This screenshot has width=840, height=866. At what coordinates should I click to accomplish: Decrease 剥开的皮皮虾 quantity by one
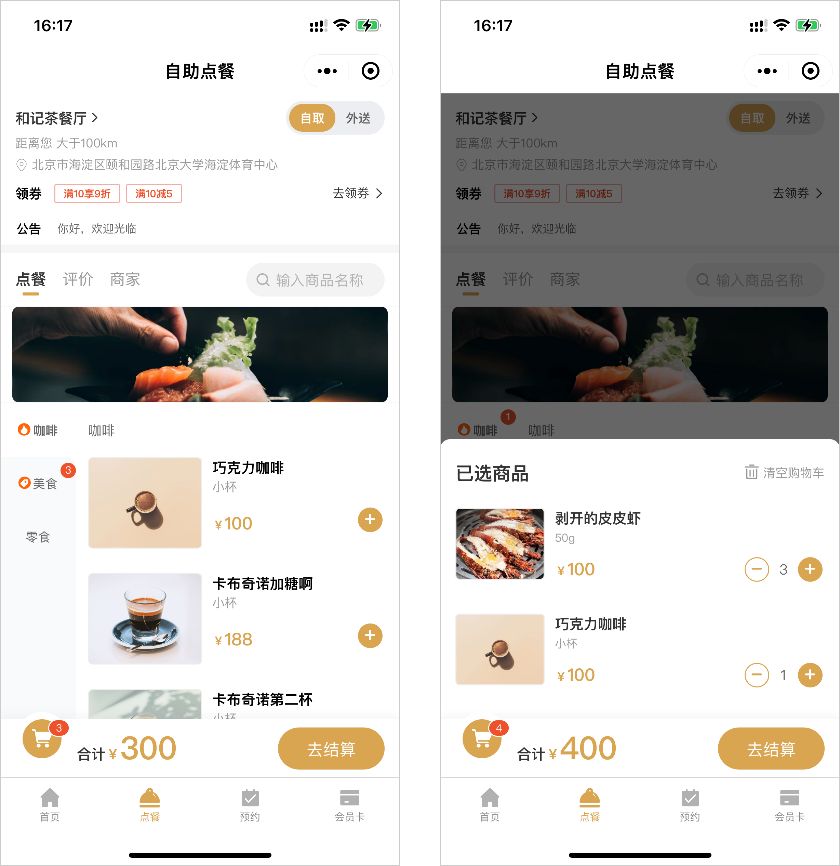tap(757, 570)
